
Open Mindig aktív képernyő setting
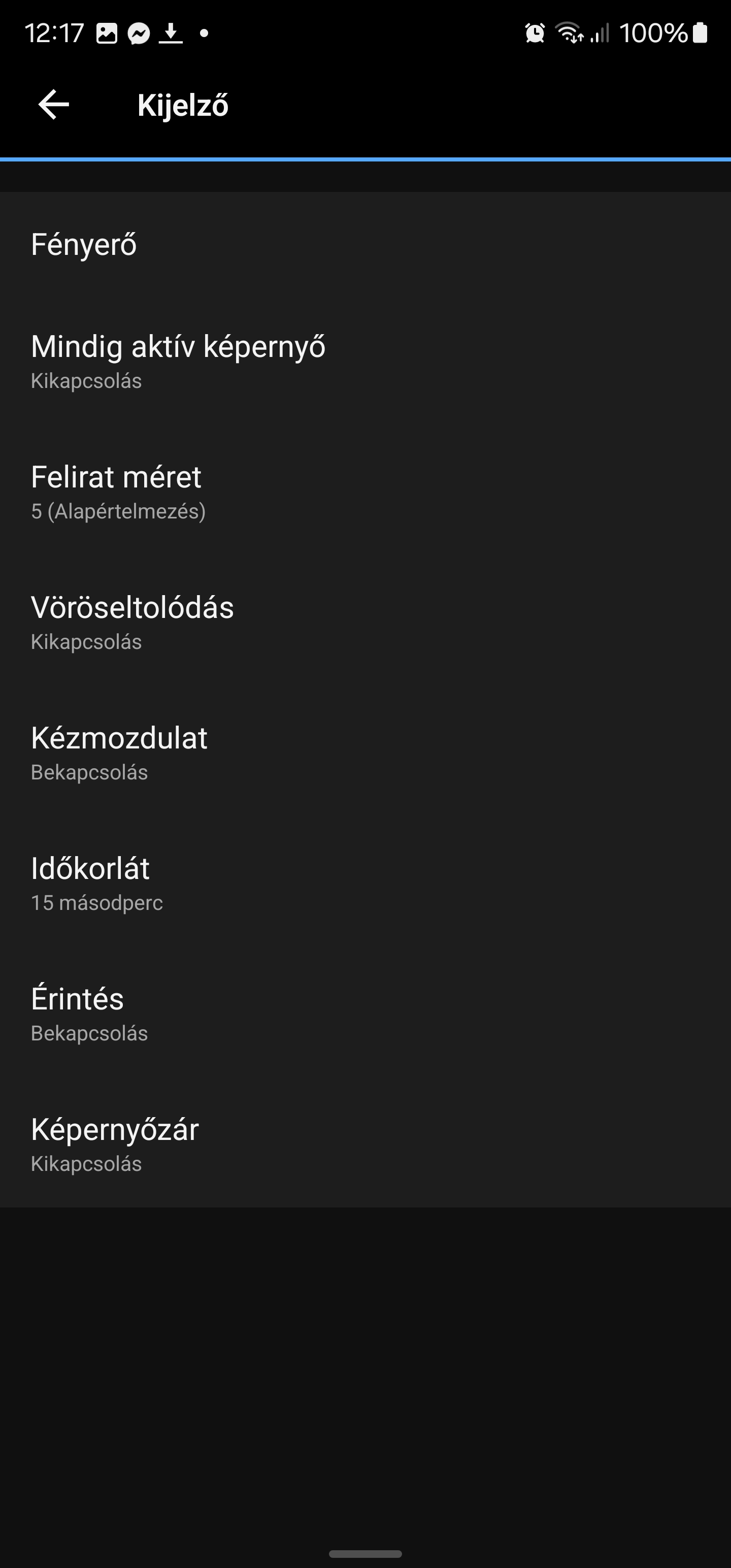[365, 361]
